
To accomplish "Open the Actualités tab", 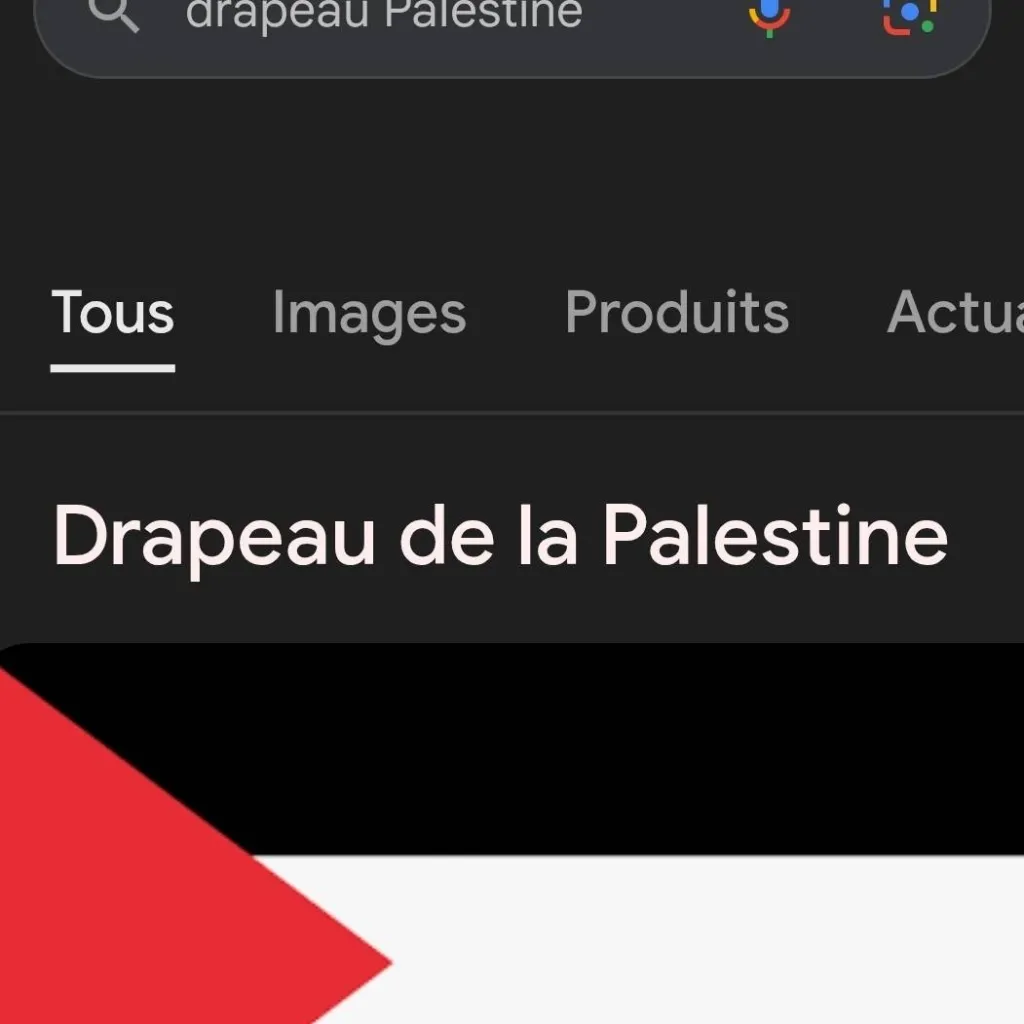I will click(x=955, y=313).
